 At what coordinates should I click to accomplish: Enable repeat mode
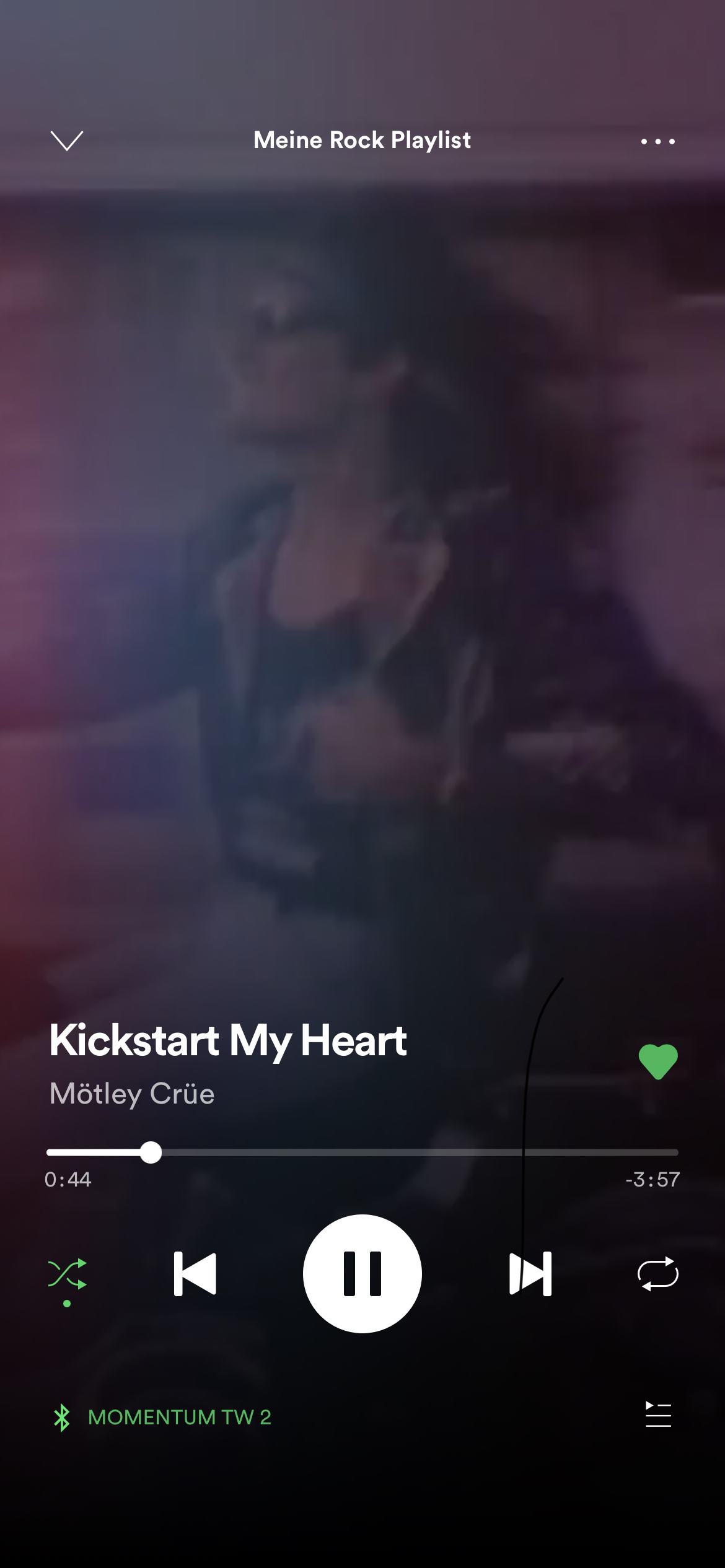[657, 1273]
